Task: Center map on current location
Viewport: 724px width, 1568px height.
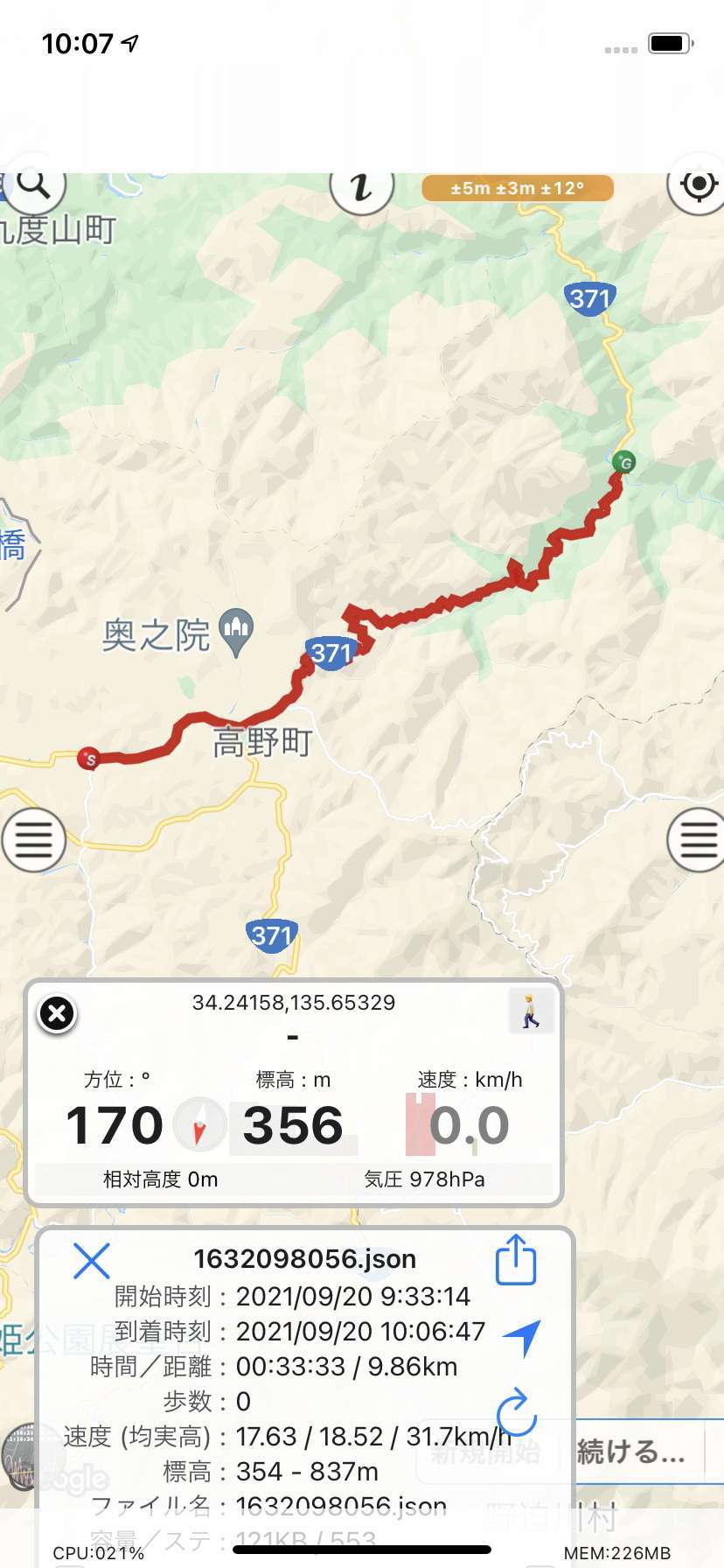Action: (697, 185)
